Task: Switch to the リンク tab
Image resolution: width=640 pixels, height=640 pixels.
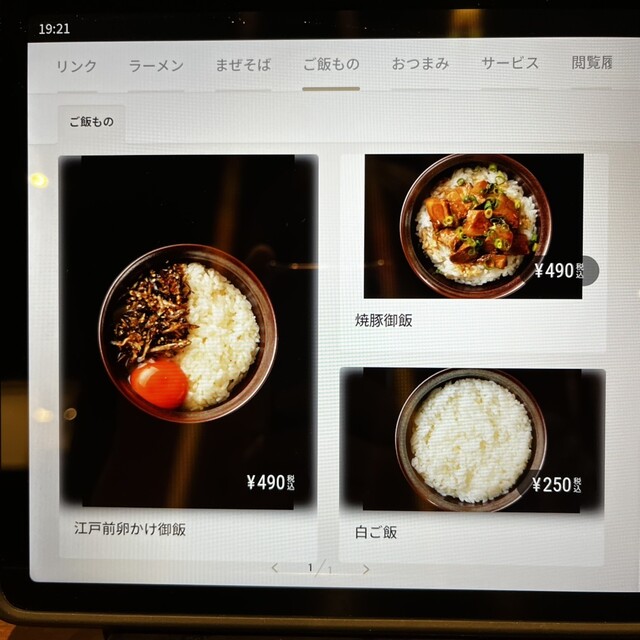Action: (76, 66)
